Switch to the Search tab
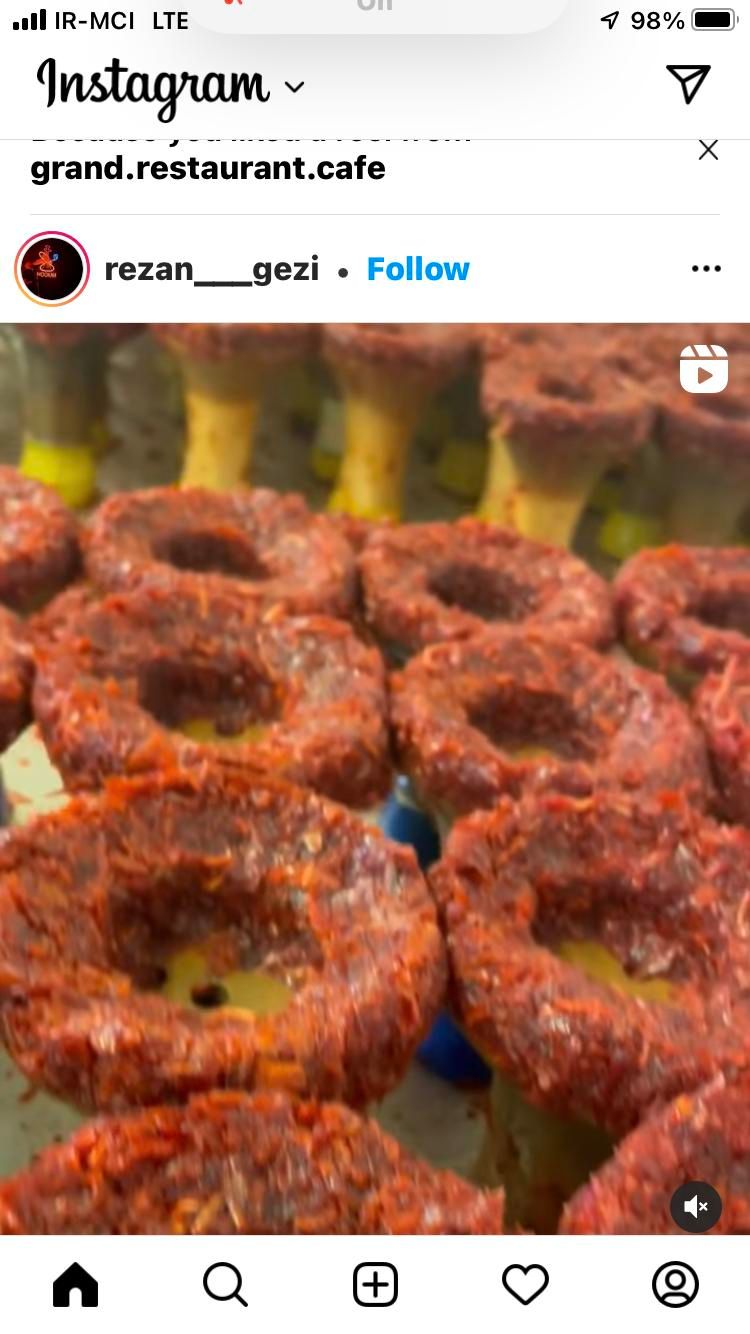750x1334 pixels. pos(226,1285)
